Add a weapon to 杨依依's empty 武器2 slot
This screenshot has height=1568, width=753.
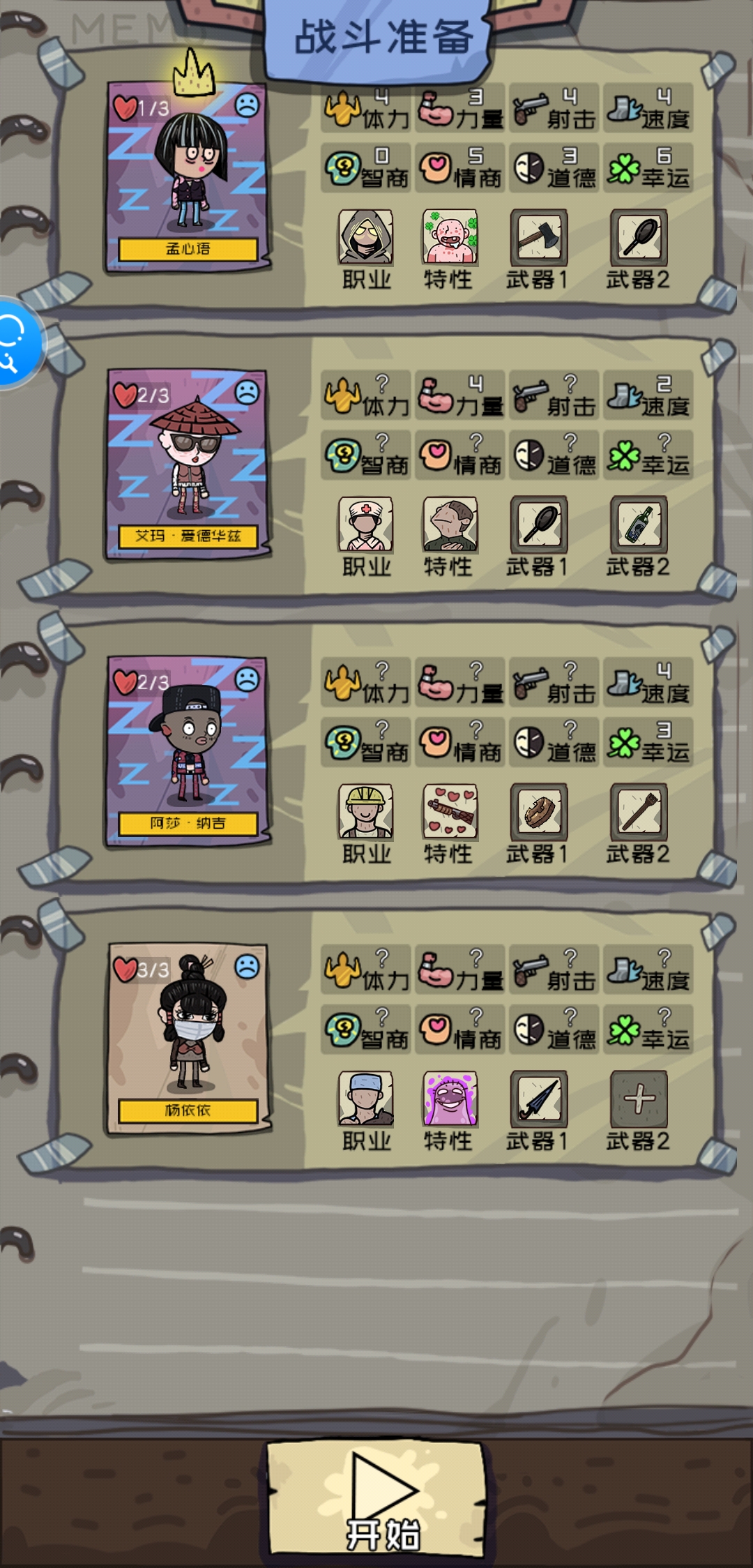pos(639,1099)
